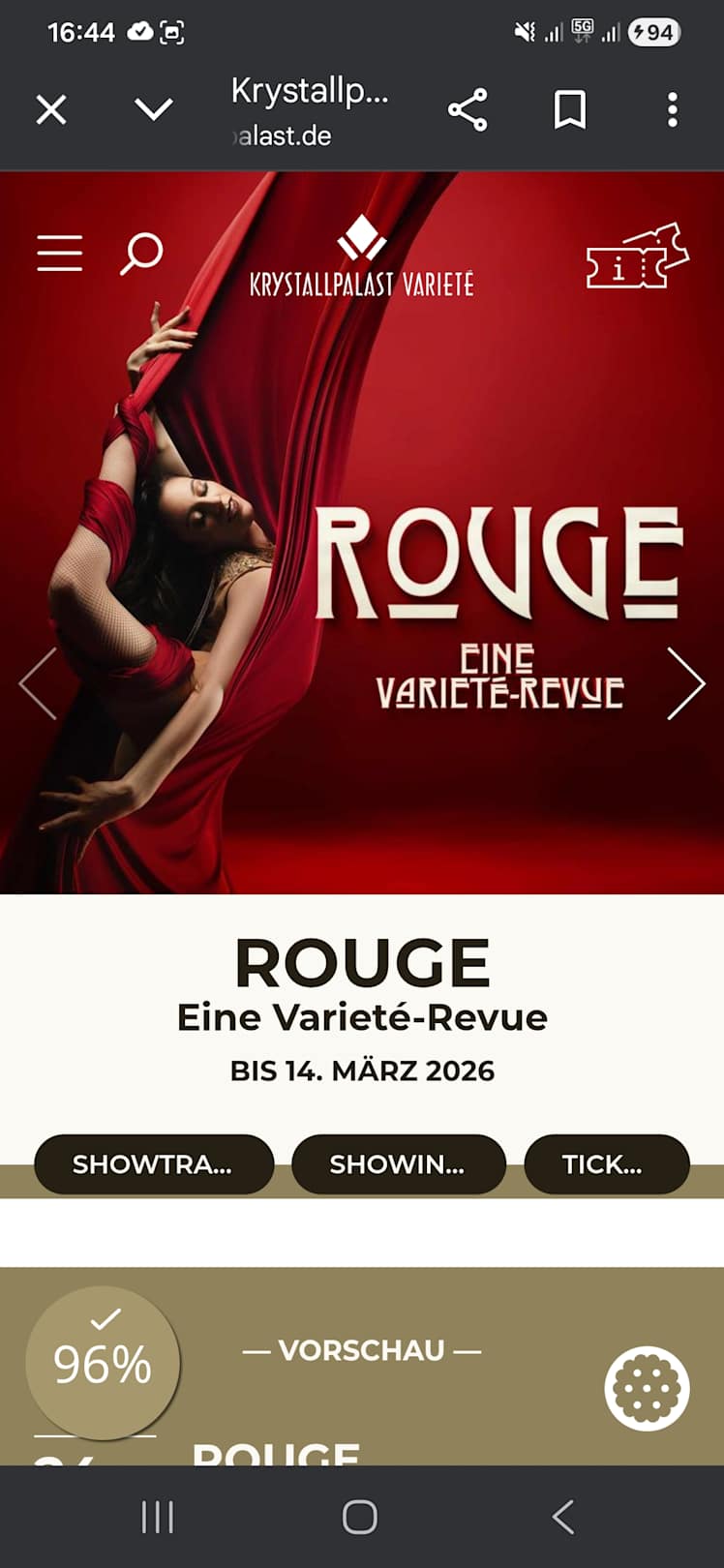724x1568 pixels.
Task: Show the previous slide in the carousel
Action: click(39, 683)
